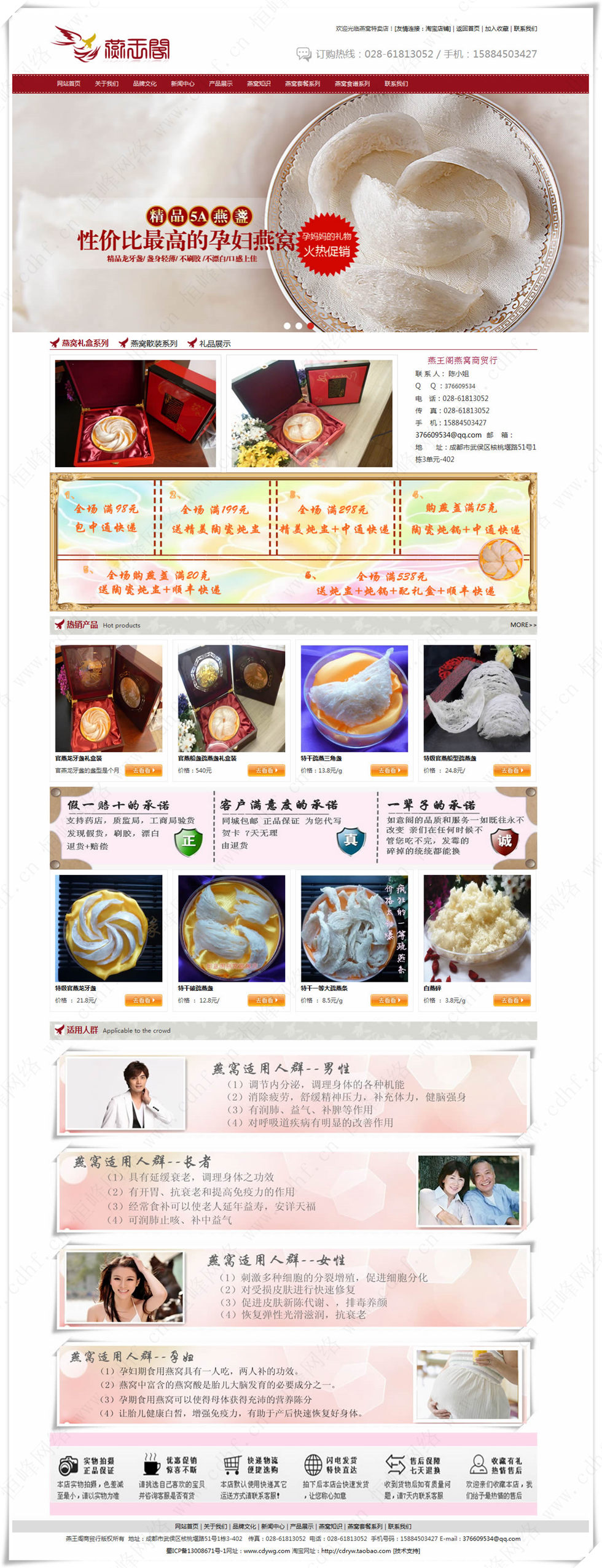The width and height of the screenshot is (602, 1568).
Task: Tap 去看看 for 特干疏燕三角盏
Action: [x=389, y=770]
